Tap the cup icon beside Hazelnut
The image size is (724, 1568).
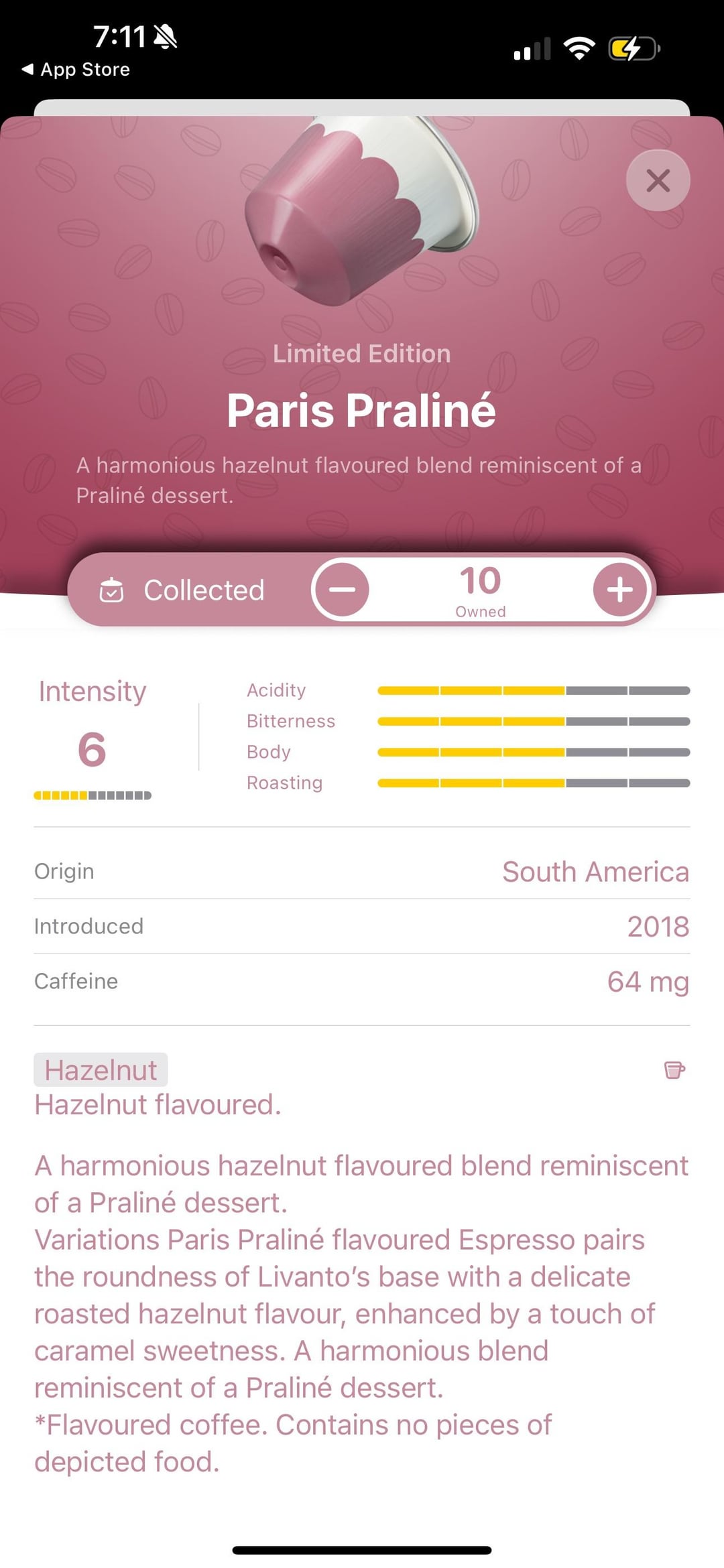click(674, 1070)
